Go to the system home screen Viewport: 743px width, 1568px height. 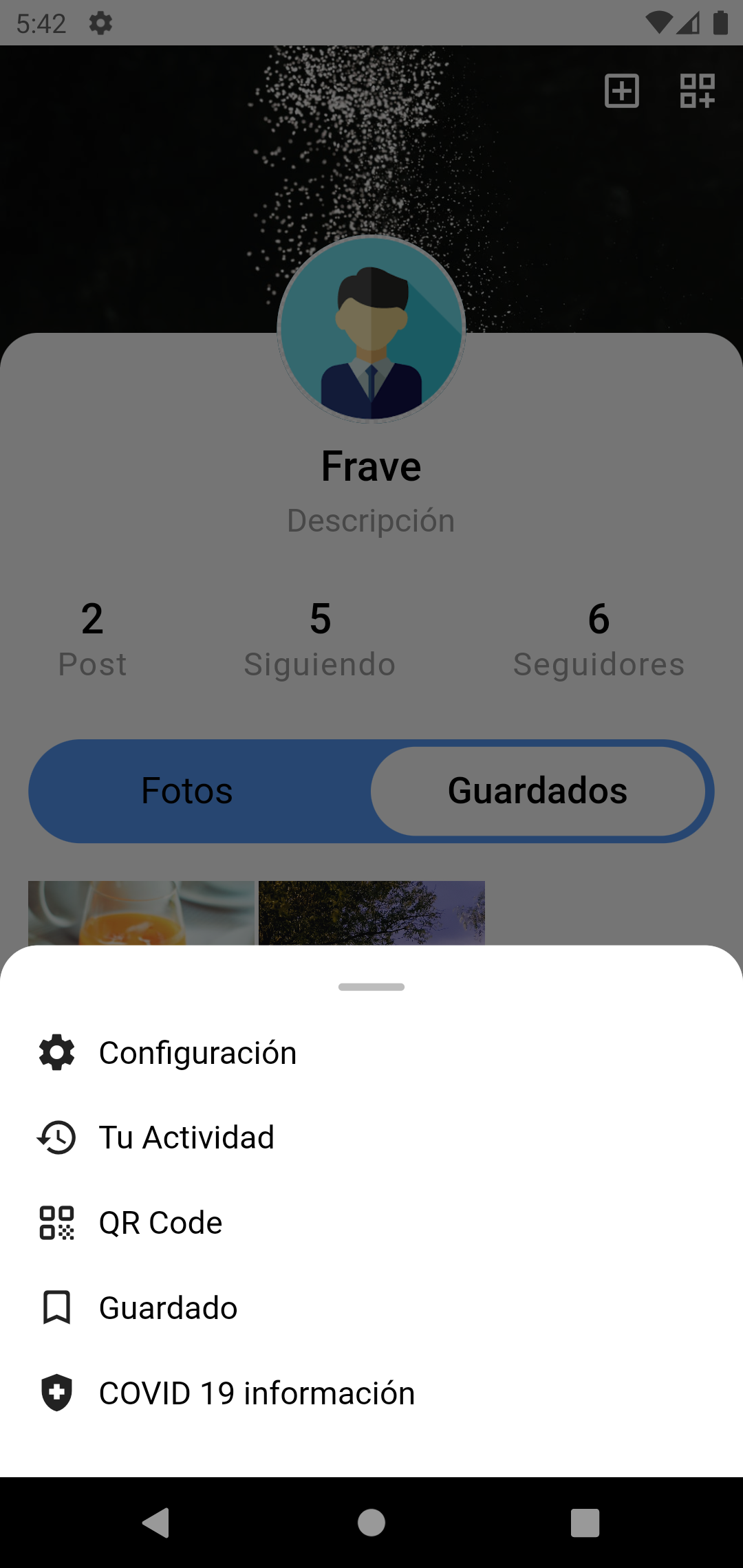pyautogui.click(x=371, y=1523)
